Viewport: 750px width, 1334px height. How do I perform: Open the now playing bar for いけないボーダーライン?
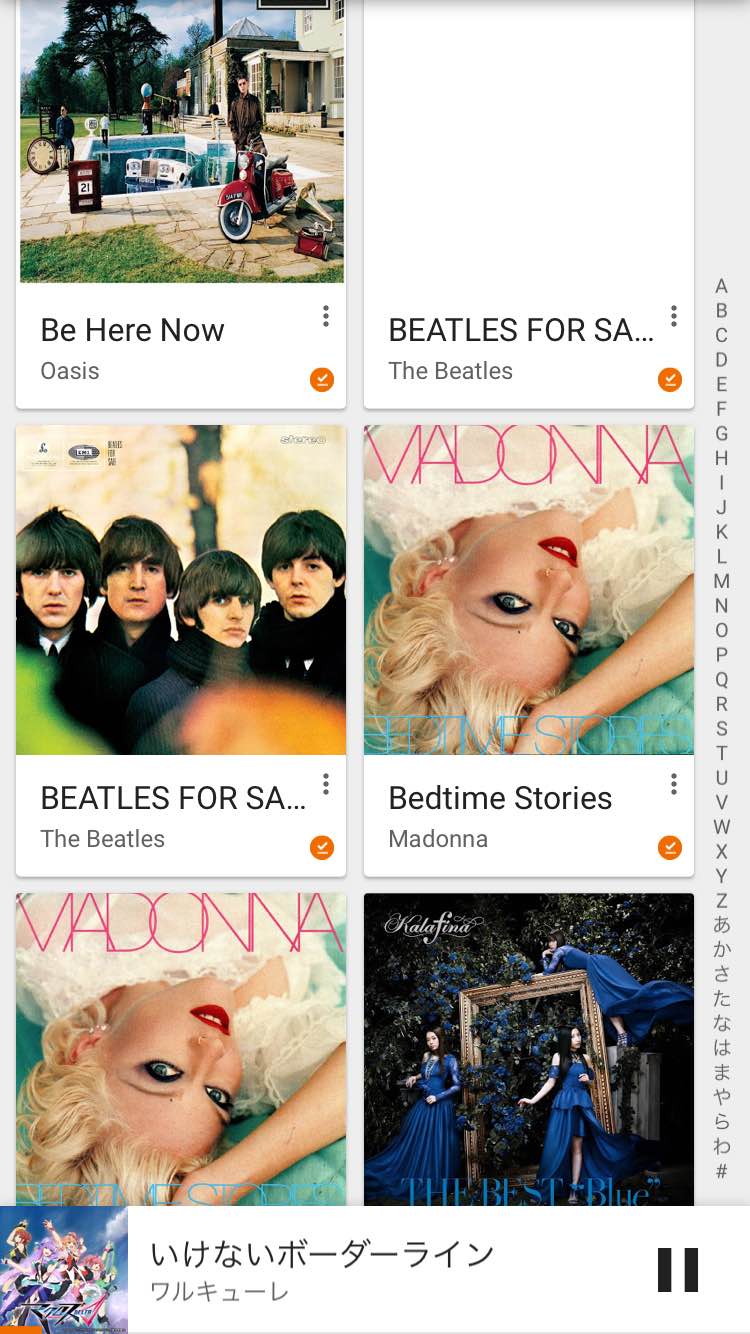[x=375, y=1270]
